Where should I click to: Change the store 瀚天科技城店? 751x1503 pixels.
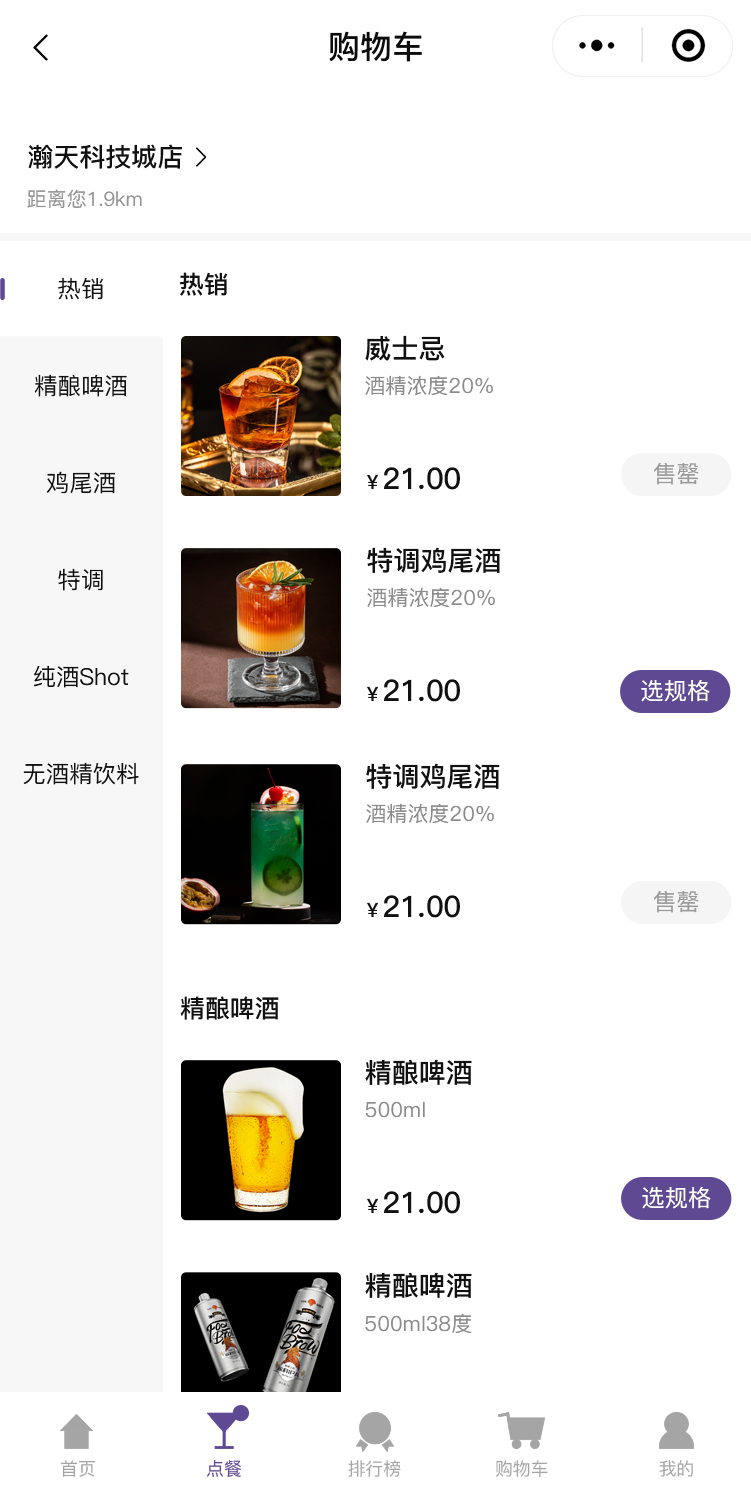coord(118,157)
